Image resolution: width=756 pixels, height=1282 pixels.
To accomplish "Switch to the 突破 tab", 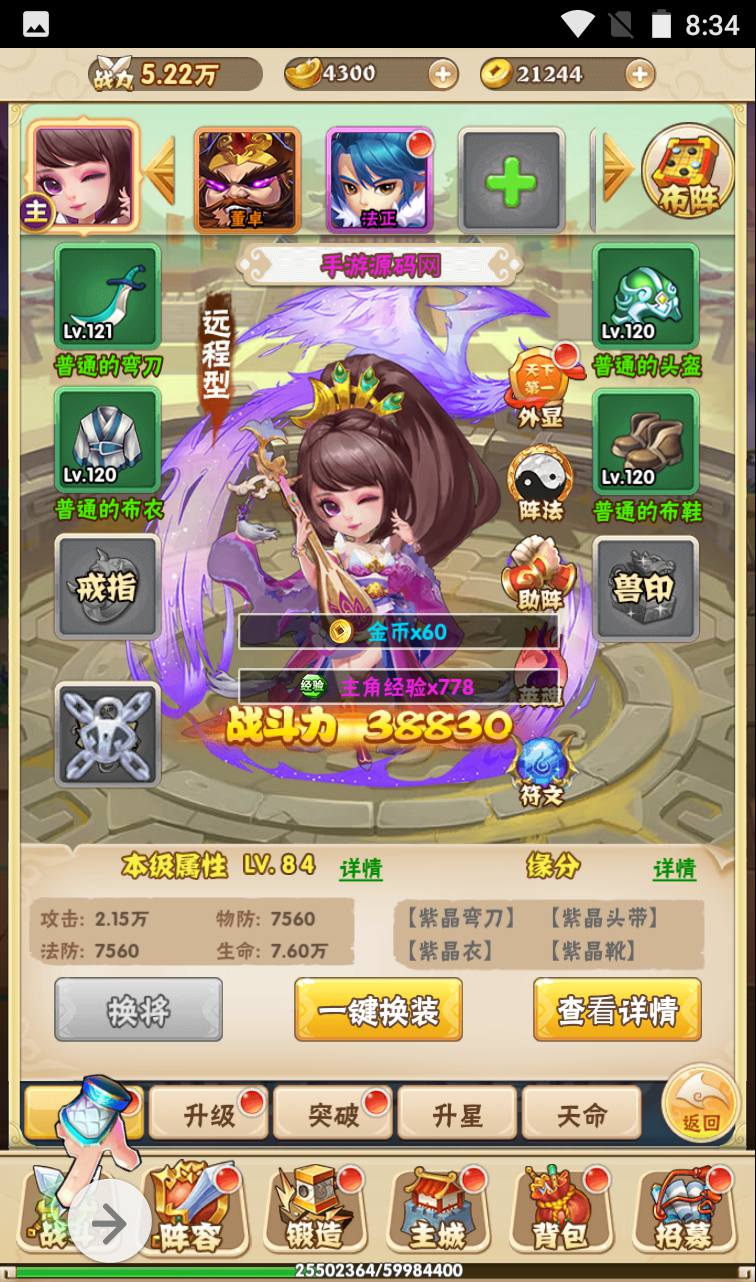I will click(333, 1113).
